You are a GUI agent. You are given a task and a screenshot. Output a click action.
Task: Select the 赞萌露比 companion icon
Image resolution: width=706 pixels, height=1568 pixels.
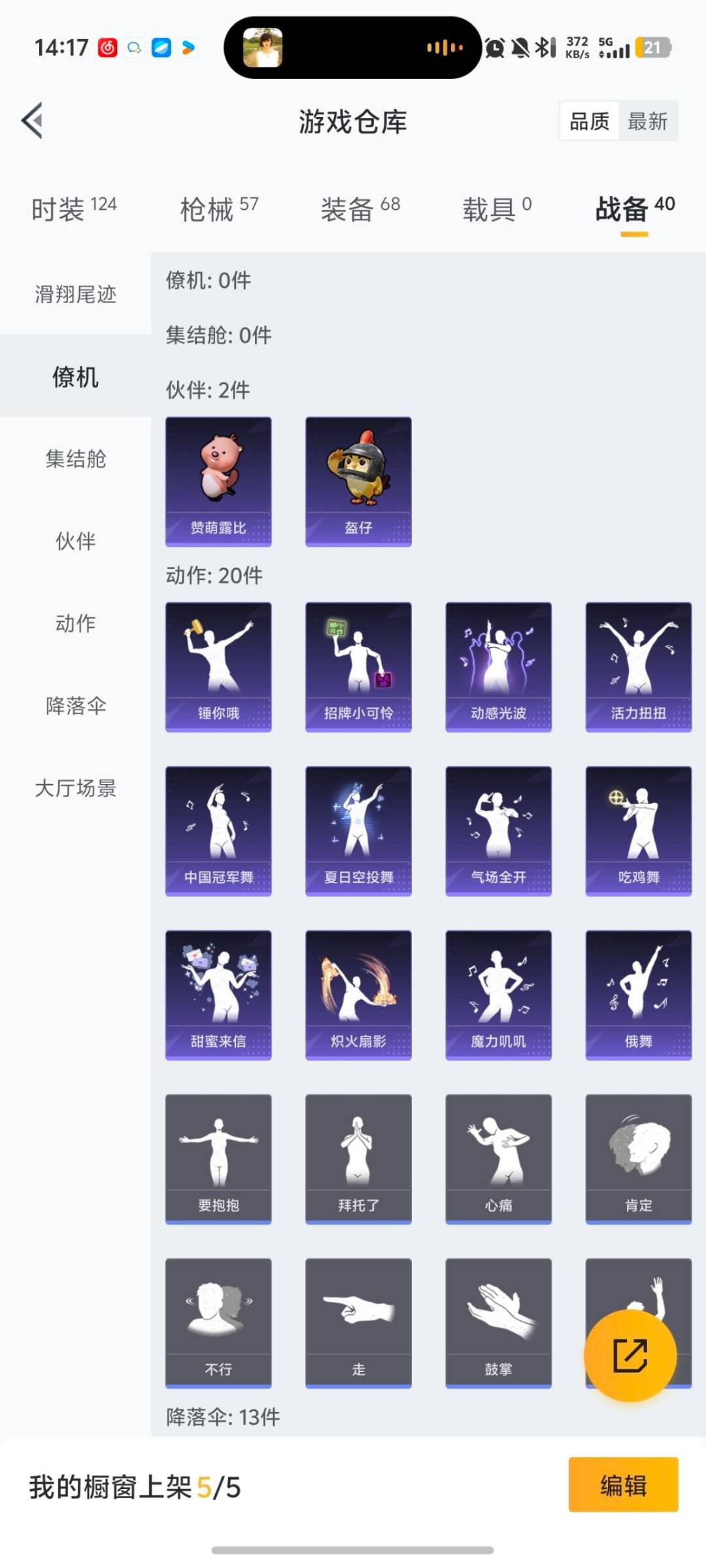218,480
